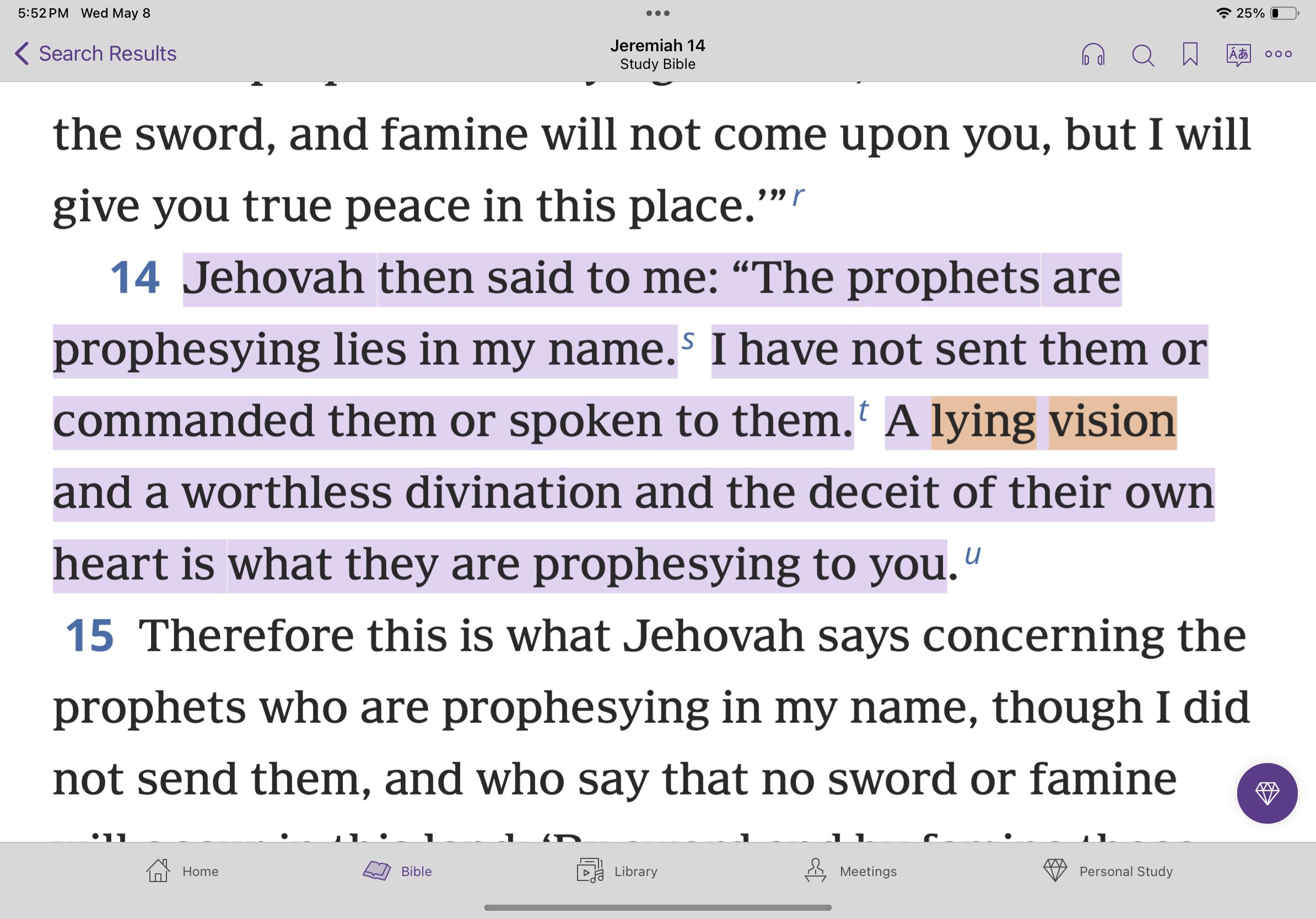Play audio with the headphones icon

(1092, 55)
